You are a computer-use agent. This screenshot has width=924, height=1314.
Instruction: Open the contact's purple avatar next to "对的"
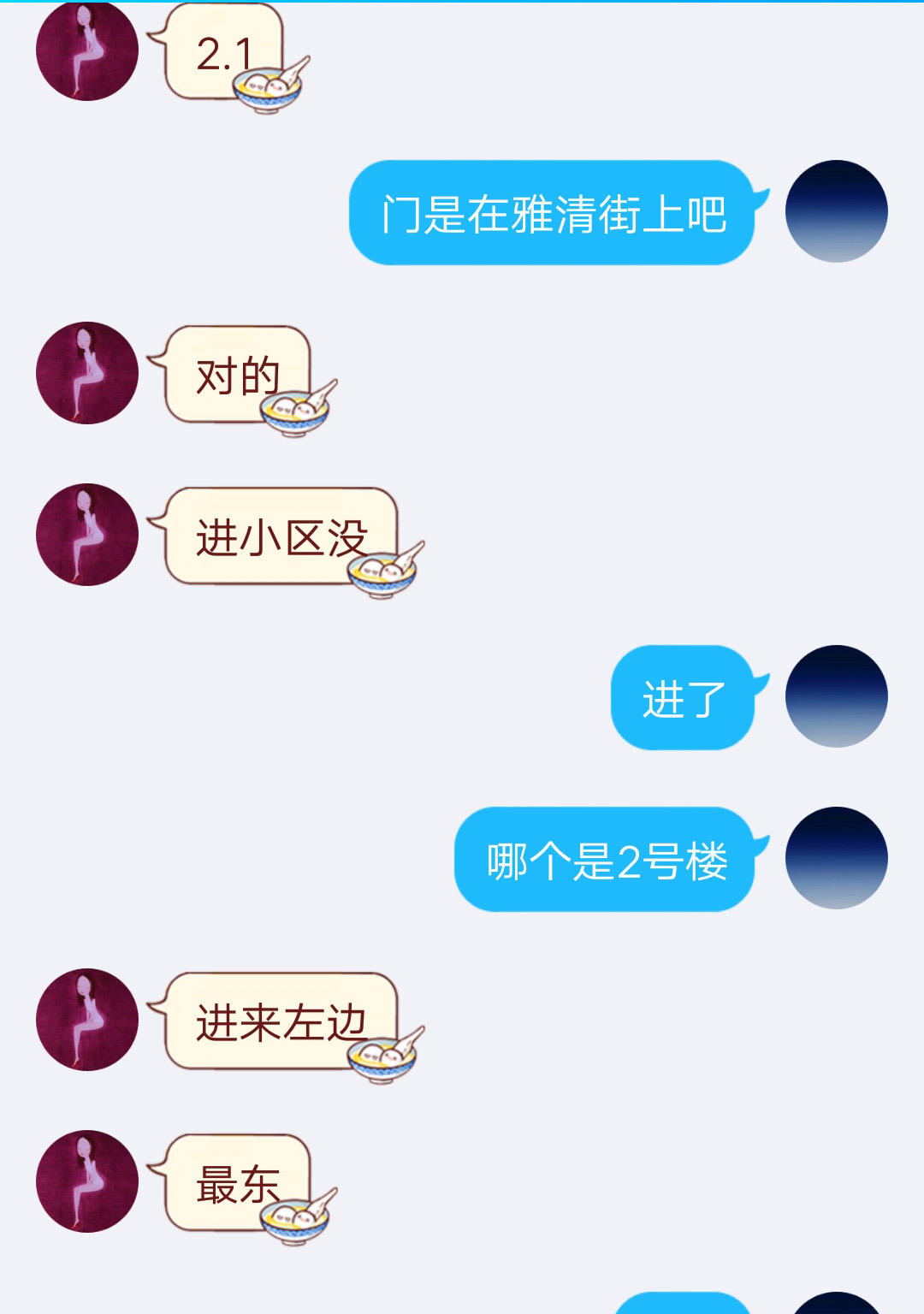pyautogui.click(x=86, y=372)
